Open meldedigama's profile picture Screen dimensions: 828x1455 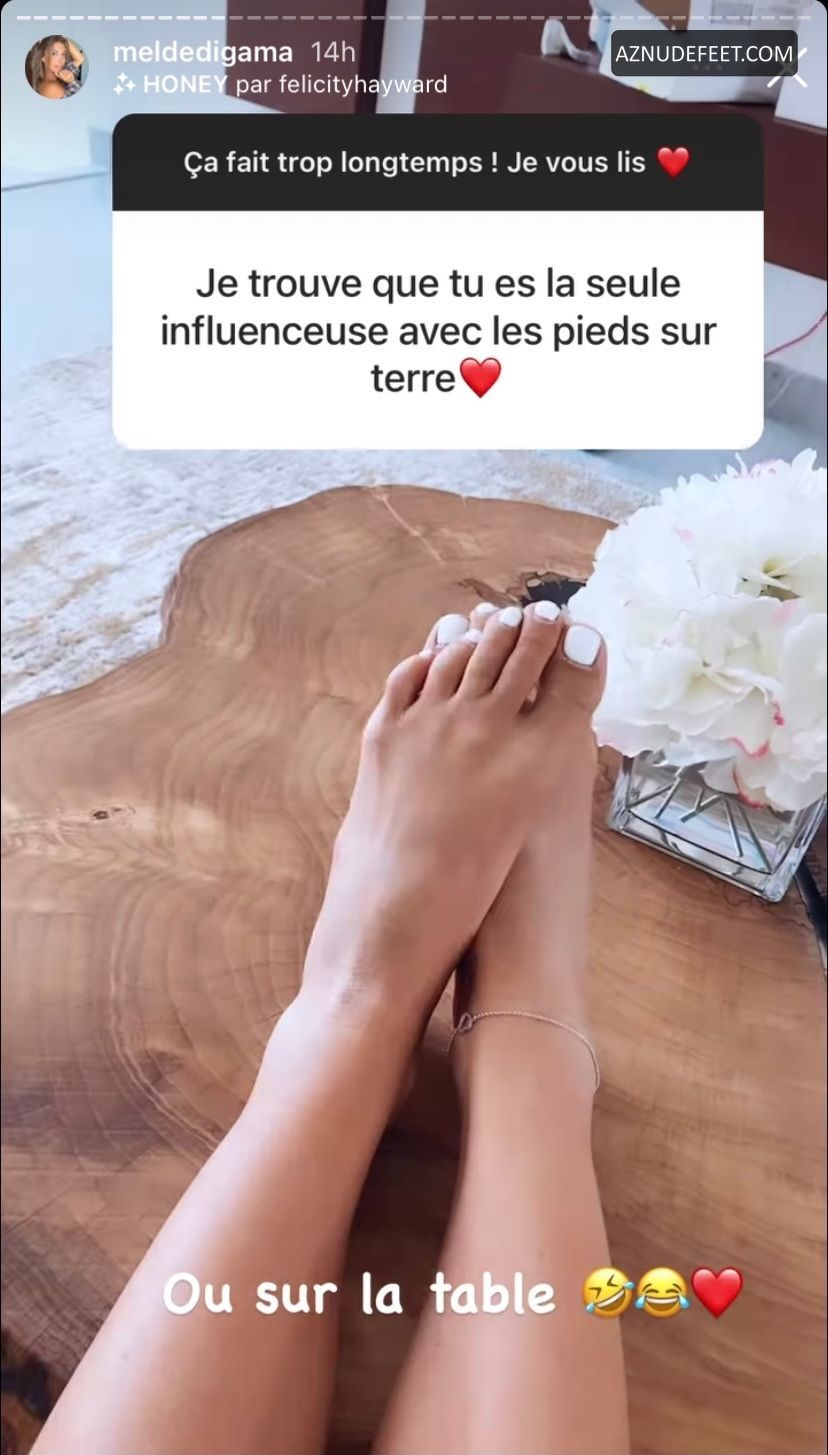coord(56,67)
